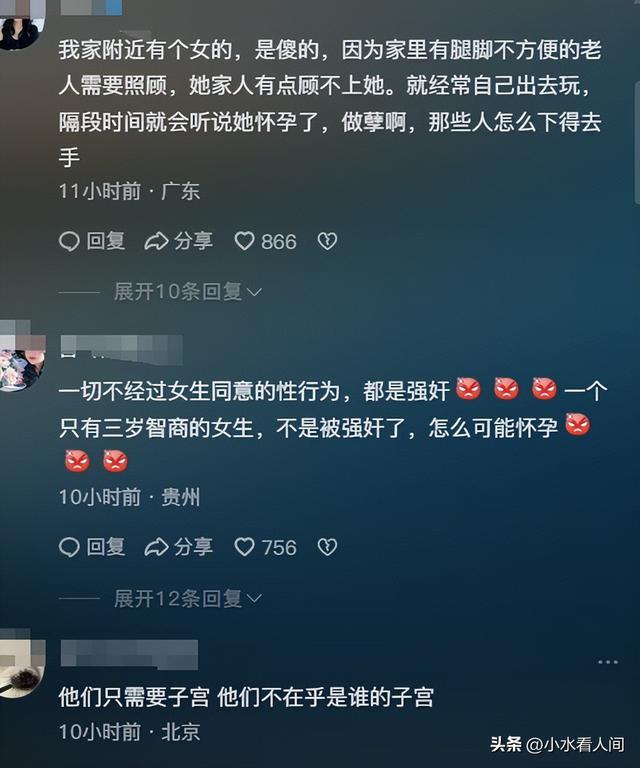Image resolution: width=640 pixels, height=768 pixels.
Task: Expand the 10 replies
Action: (187, 291)
